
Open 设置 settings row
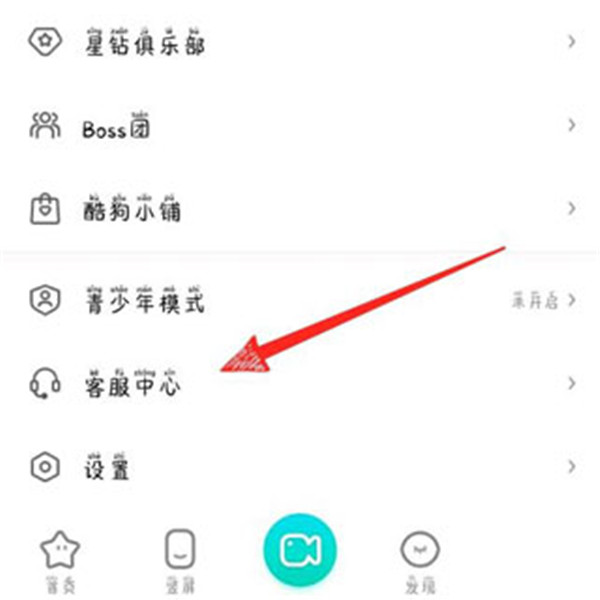[x=106, y=466]
